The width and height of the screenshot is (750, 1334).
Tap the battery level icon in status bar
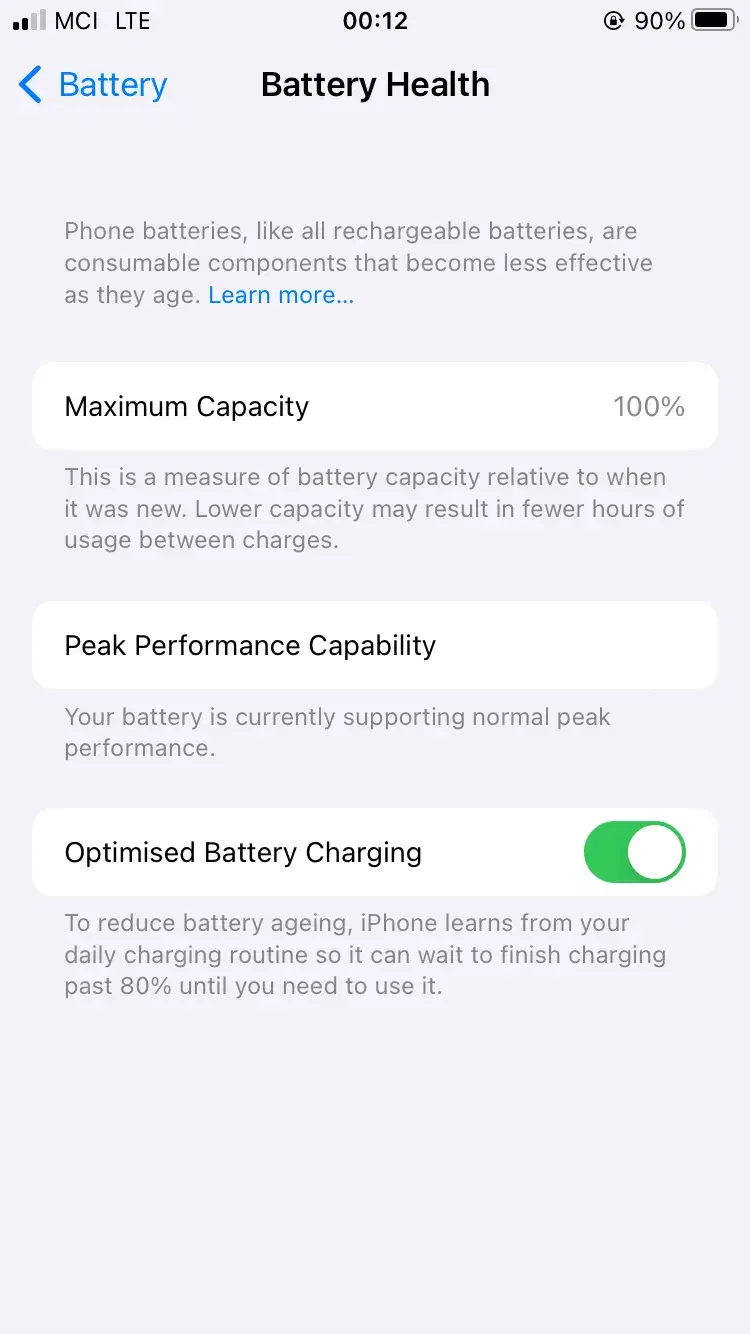pos(714,19)
